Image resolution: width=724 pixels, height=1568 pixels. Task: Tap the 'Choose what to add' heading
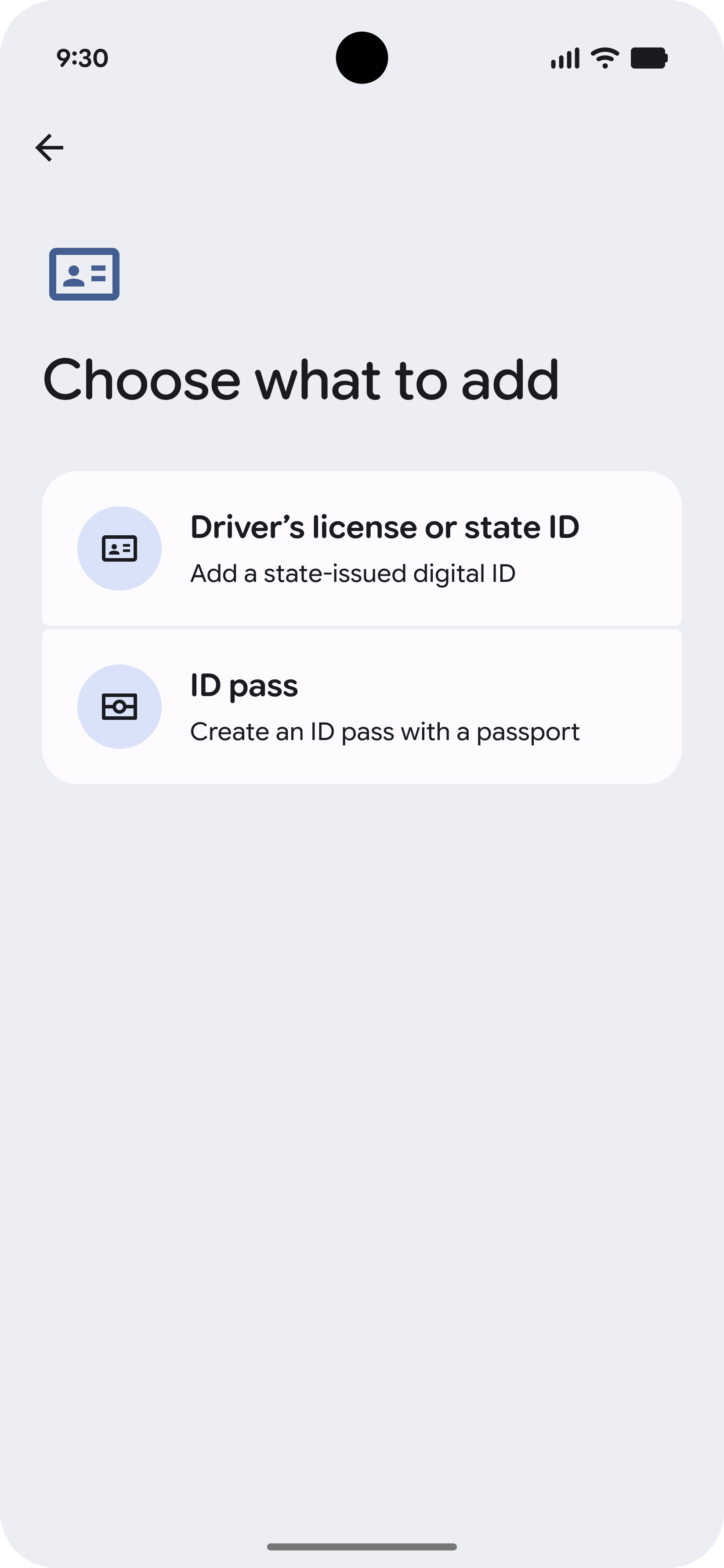point(302,379)
